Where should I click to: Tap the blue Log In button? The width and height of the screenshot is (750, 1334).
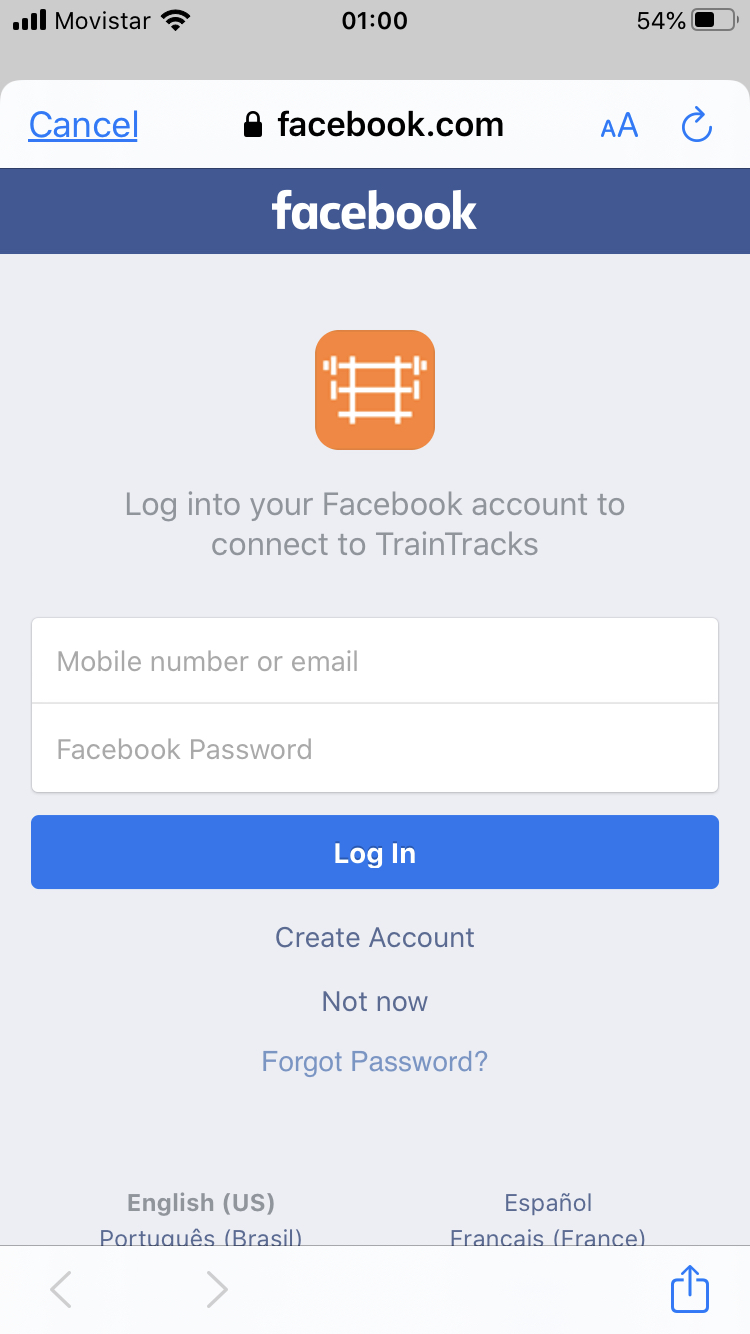375,852
